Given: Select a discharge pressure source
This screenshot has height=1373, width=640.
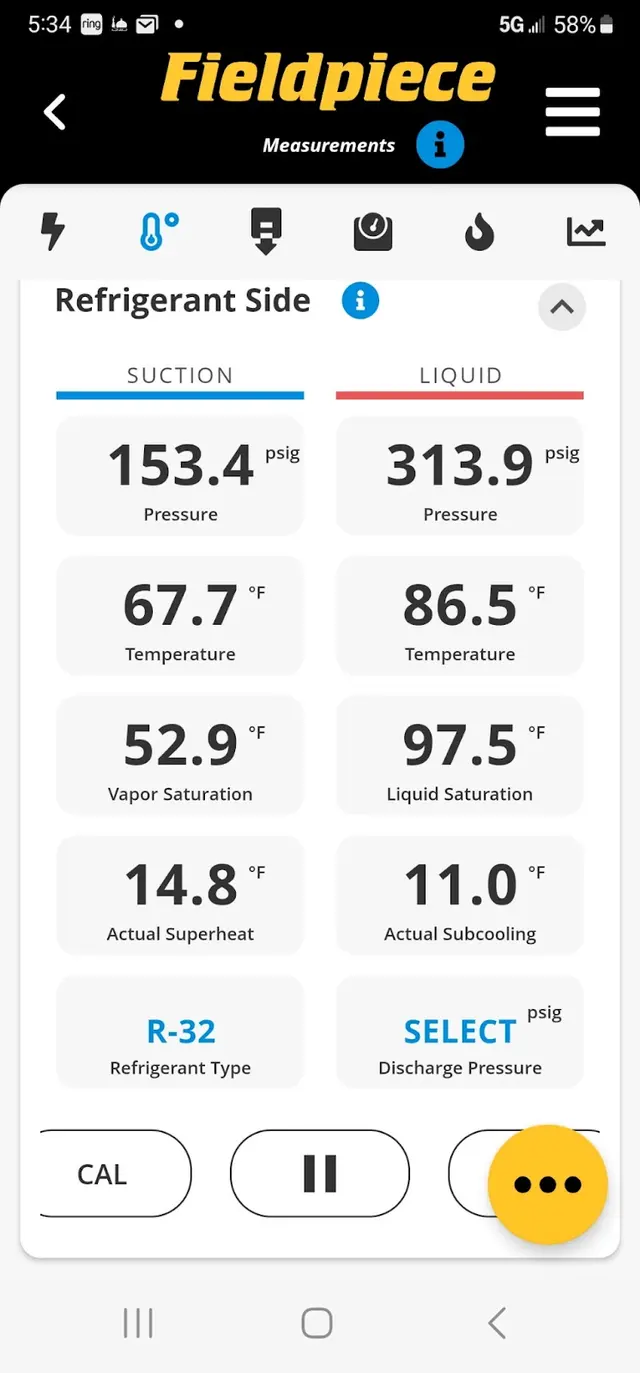Looking at the screenshot, I should [460, 1032].
